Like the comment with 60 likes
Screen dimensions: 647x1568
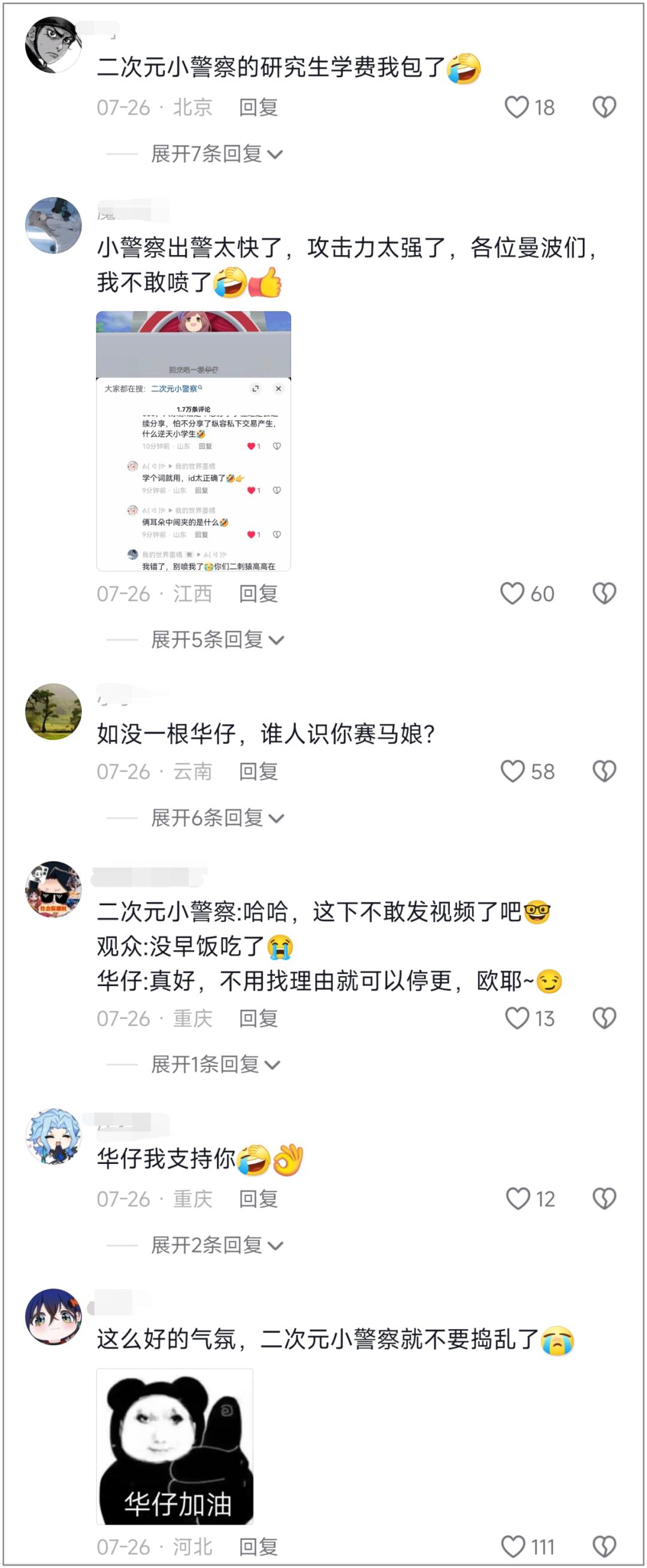(512, 593)
